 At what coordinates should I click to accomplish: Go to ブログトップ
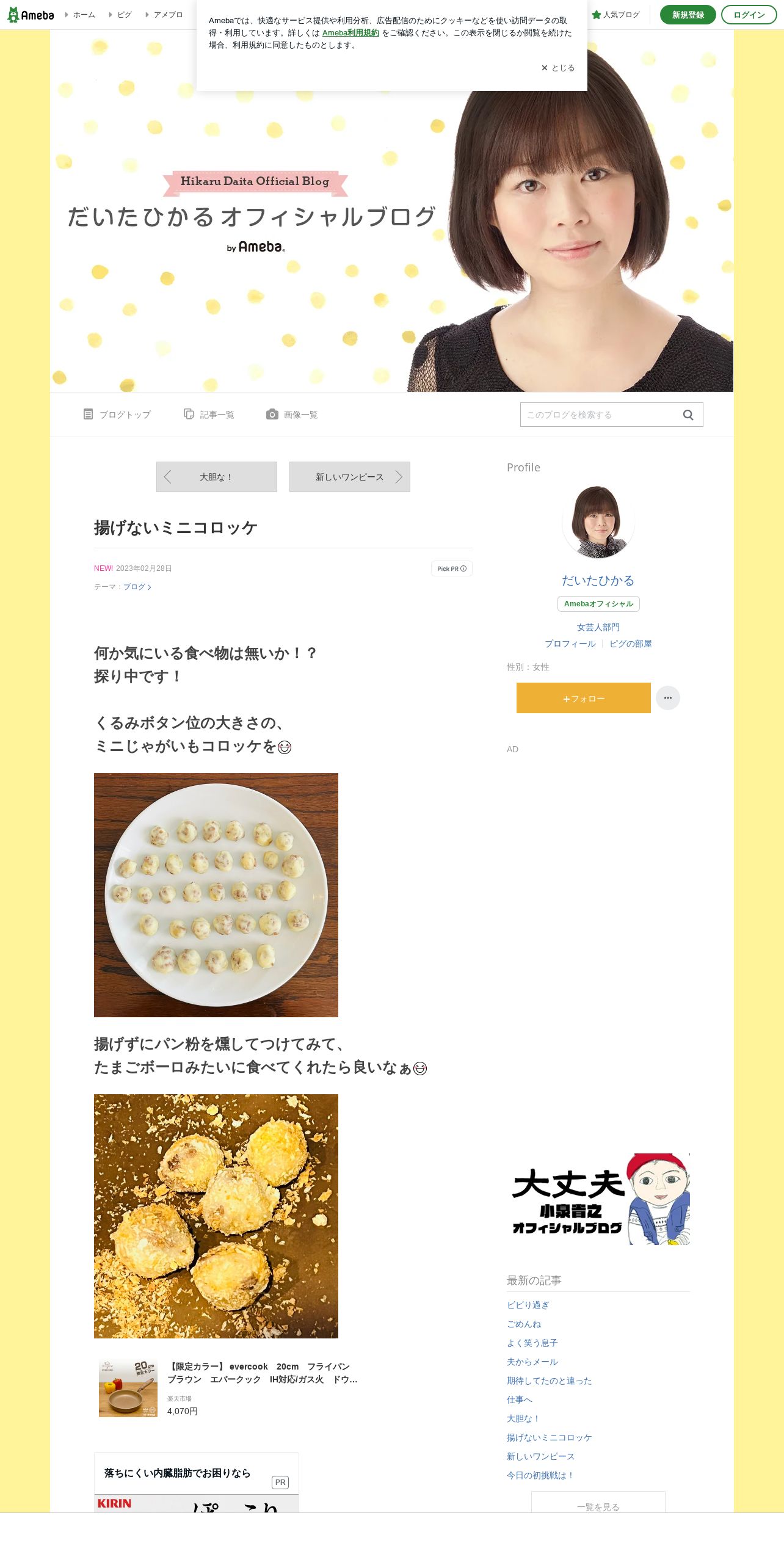pos(117,415)
